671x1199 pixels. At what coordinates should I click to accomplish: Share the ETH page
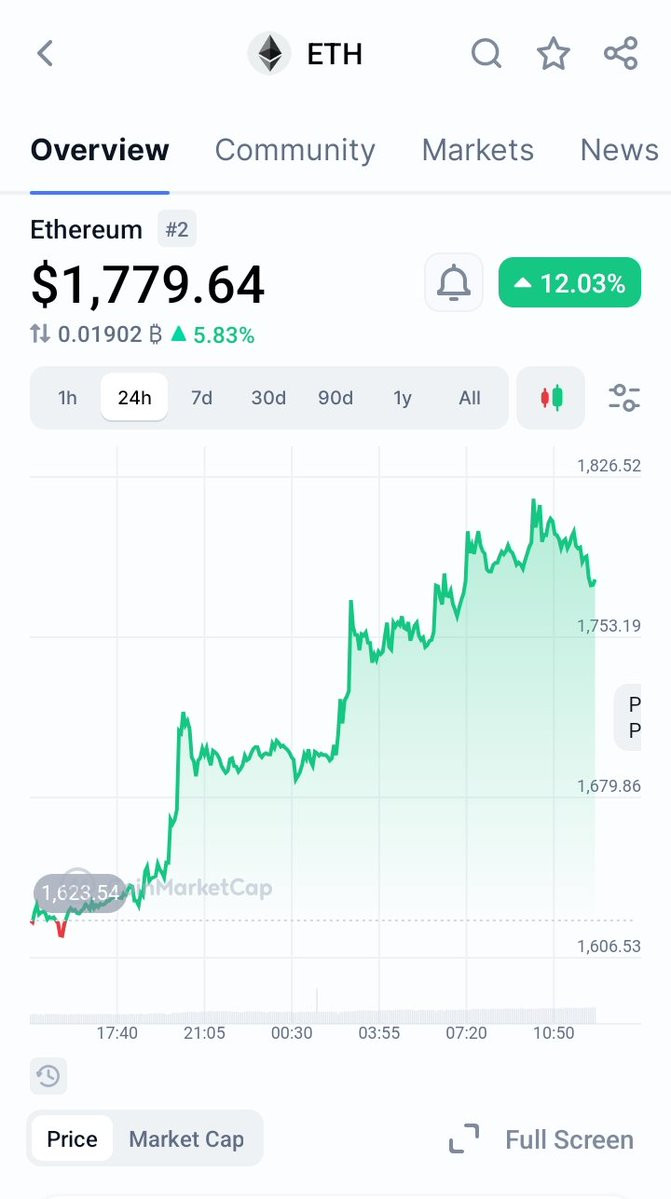point(621,54)
